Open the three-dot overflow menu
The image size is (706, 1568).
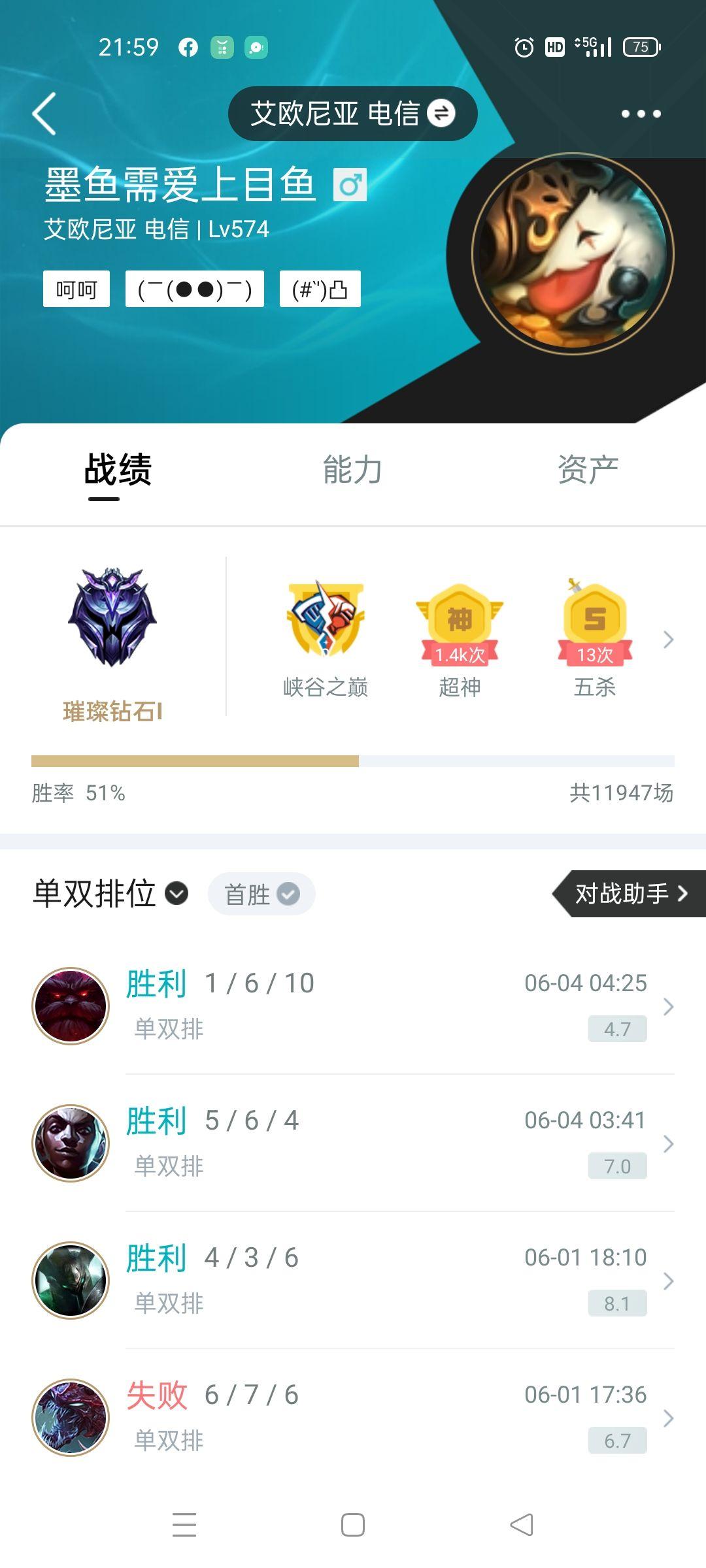641,114
